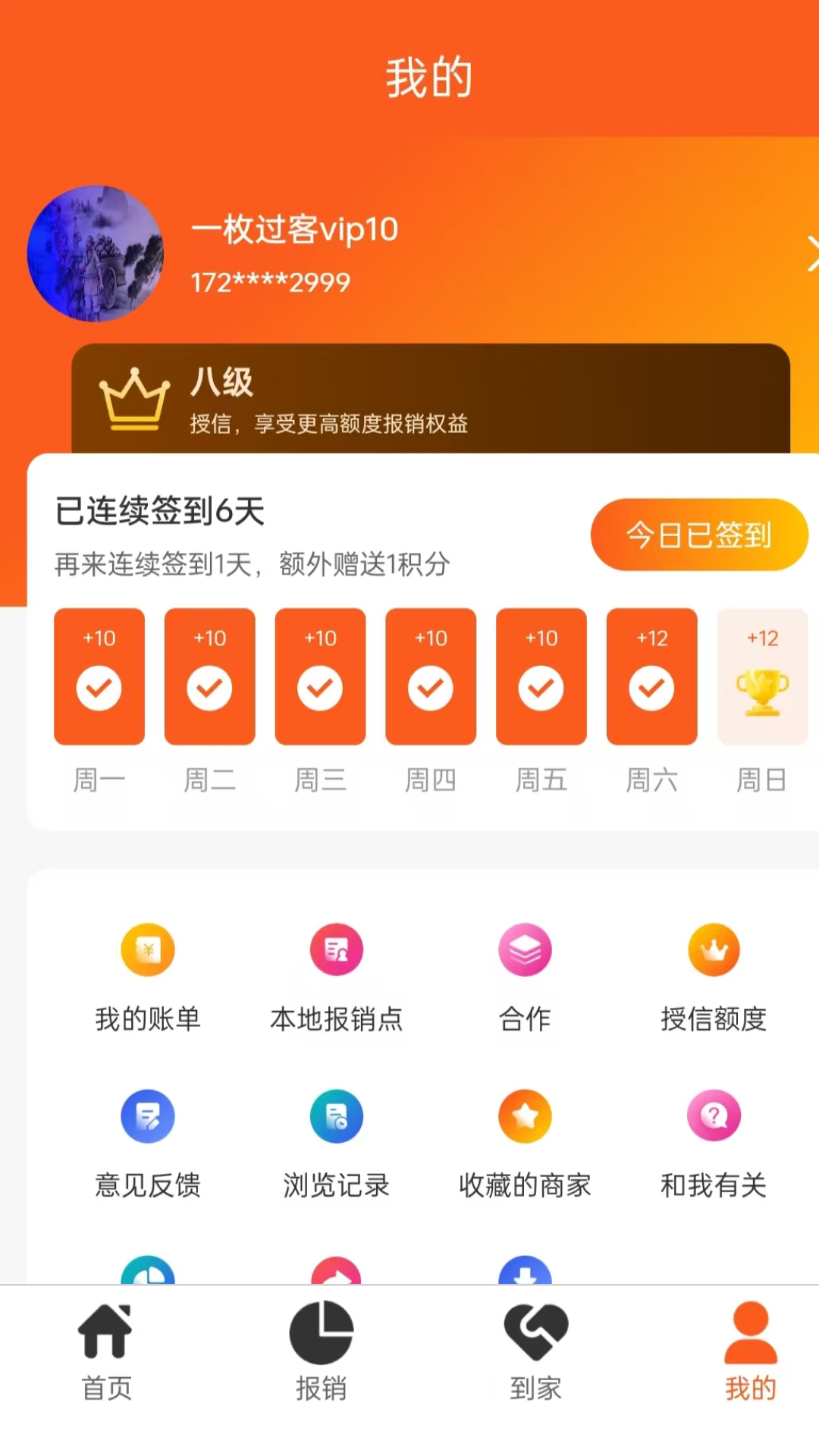This screenshot has width=819, height=1456.
Task: Tap the 今日已签到 check-in button
Action: pos(698,535)
